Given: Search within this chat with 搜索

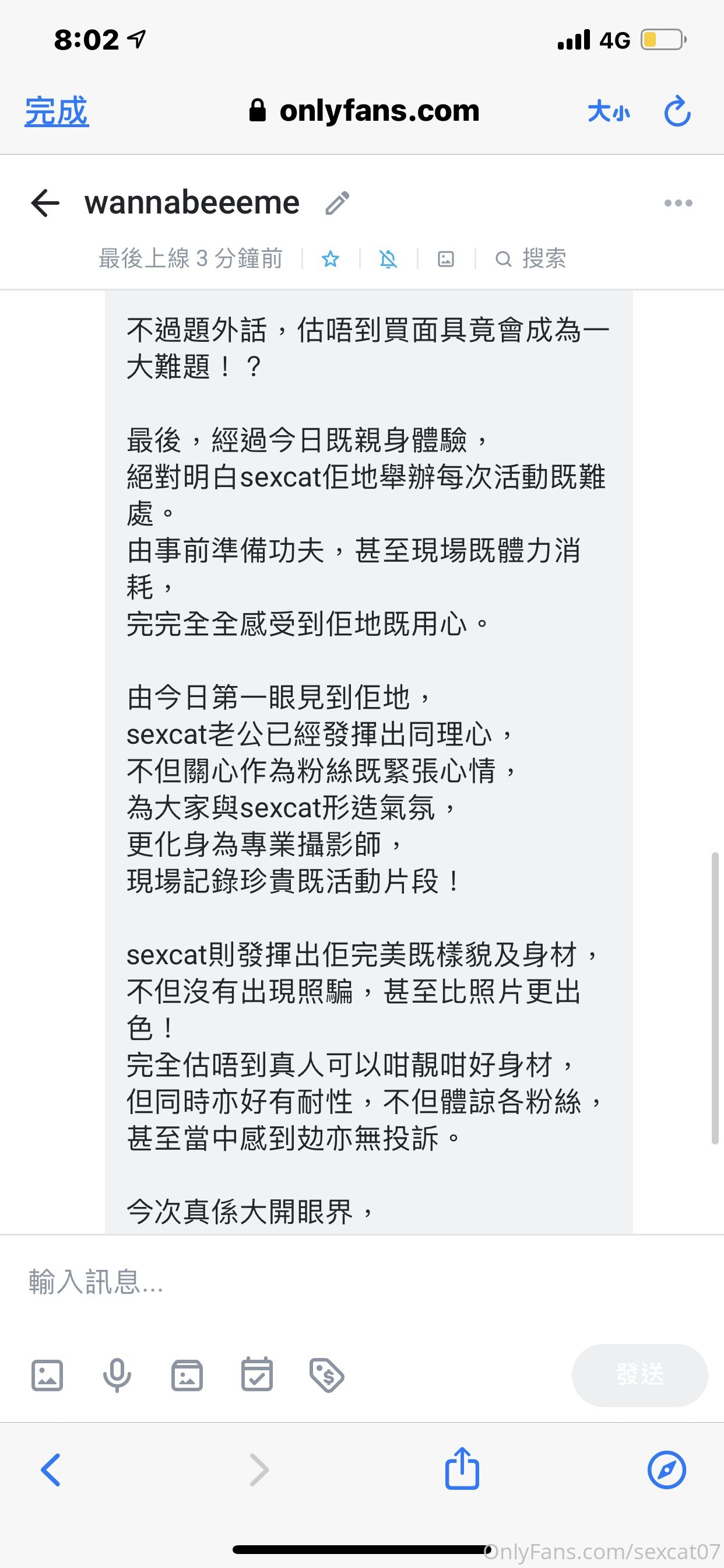Looking at the screenshot, I should (x=530, y=258).
